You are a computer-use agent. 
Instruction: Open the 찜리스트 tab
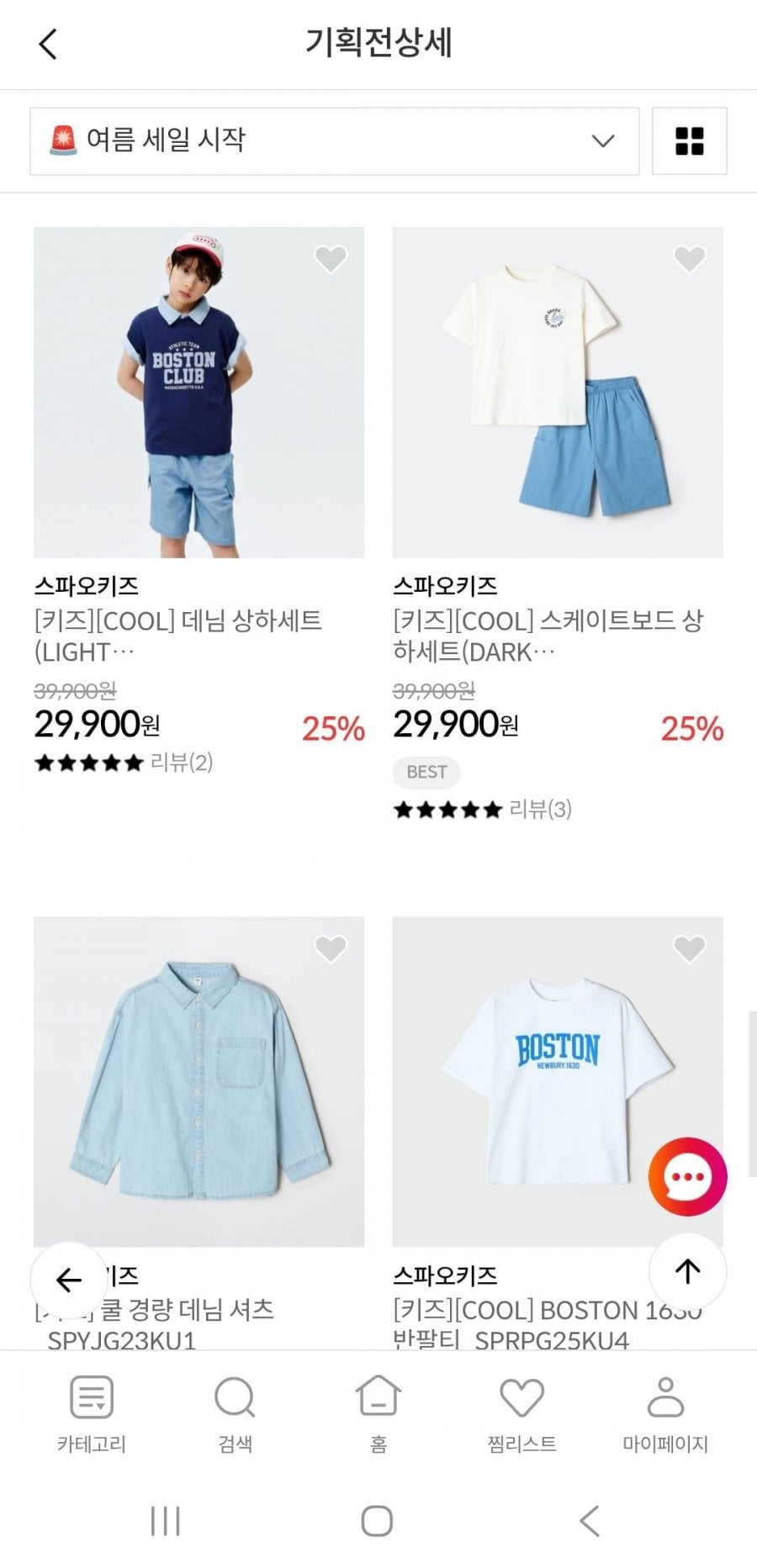(522, 1415)
